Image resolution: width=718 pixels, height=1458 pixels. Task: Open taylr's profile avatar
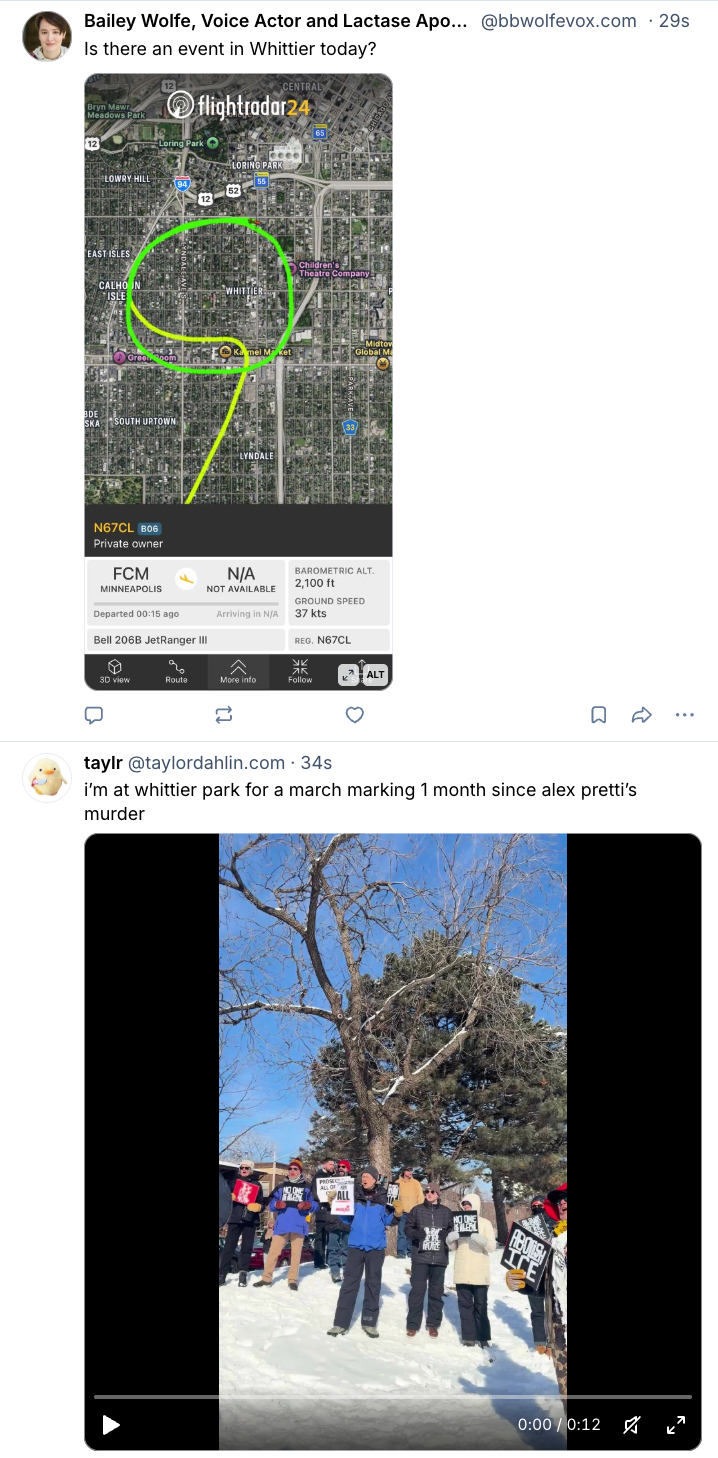(x=47, y=778)
